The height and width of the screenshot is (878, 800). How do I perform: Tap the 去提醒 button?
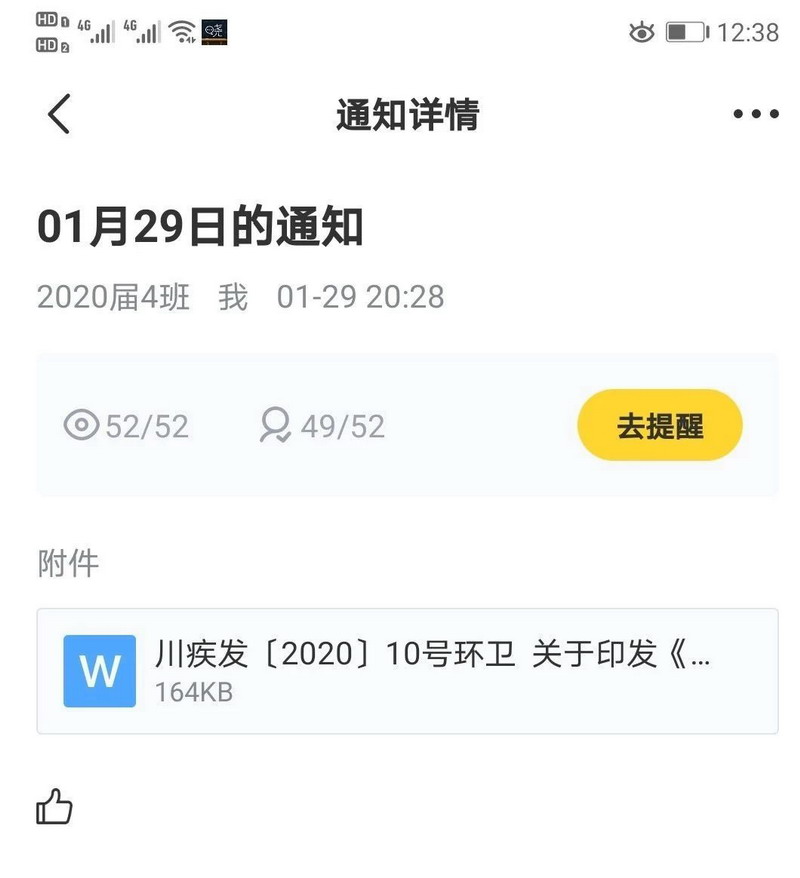(659, 425)
